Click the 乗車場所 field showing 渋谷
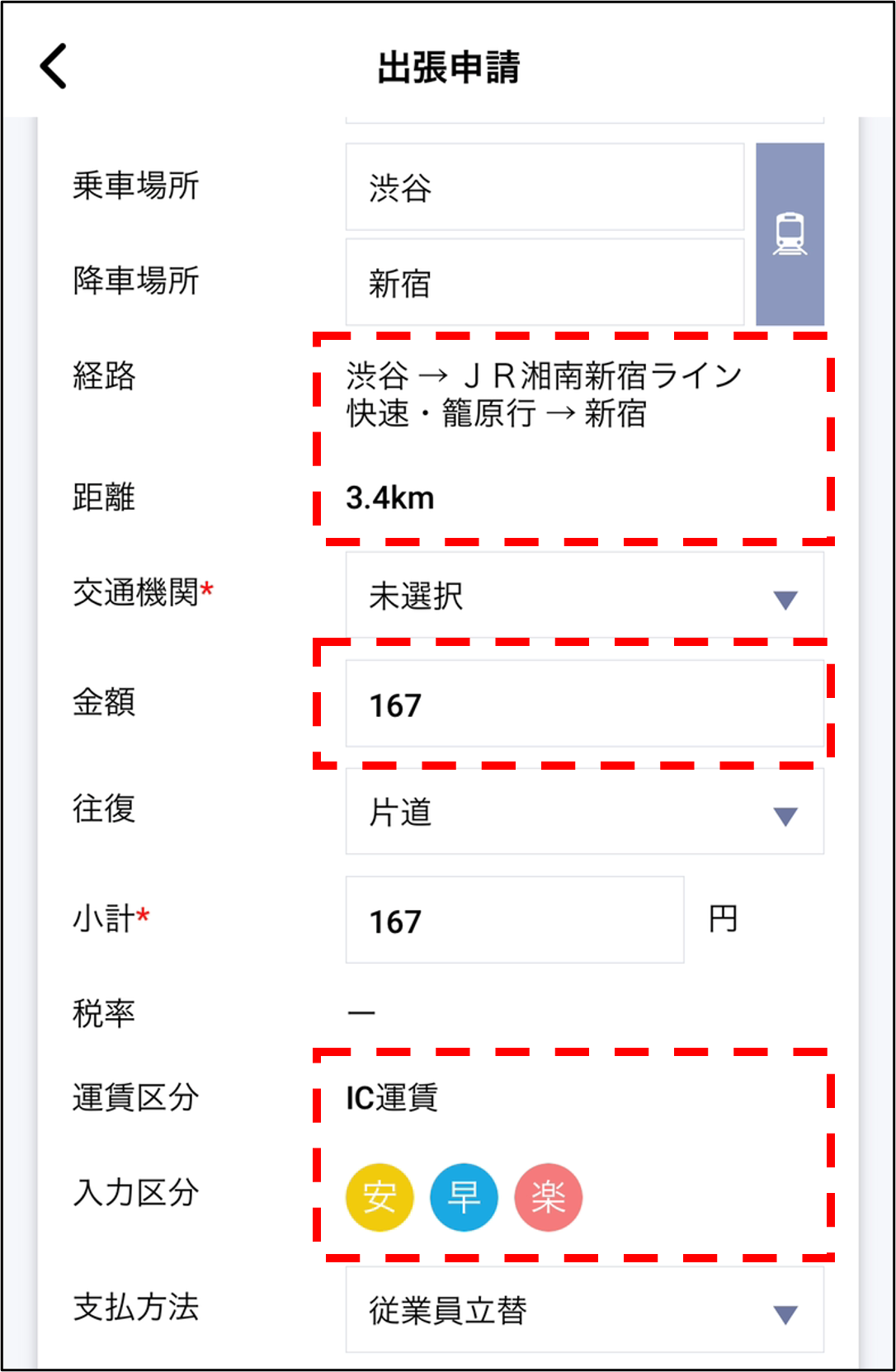The width and height of the screenshot is (896, 1372). pyautogui.click(x=544, y=187)
